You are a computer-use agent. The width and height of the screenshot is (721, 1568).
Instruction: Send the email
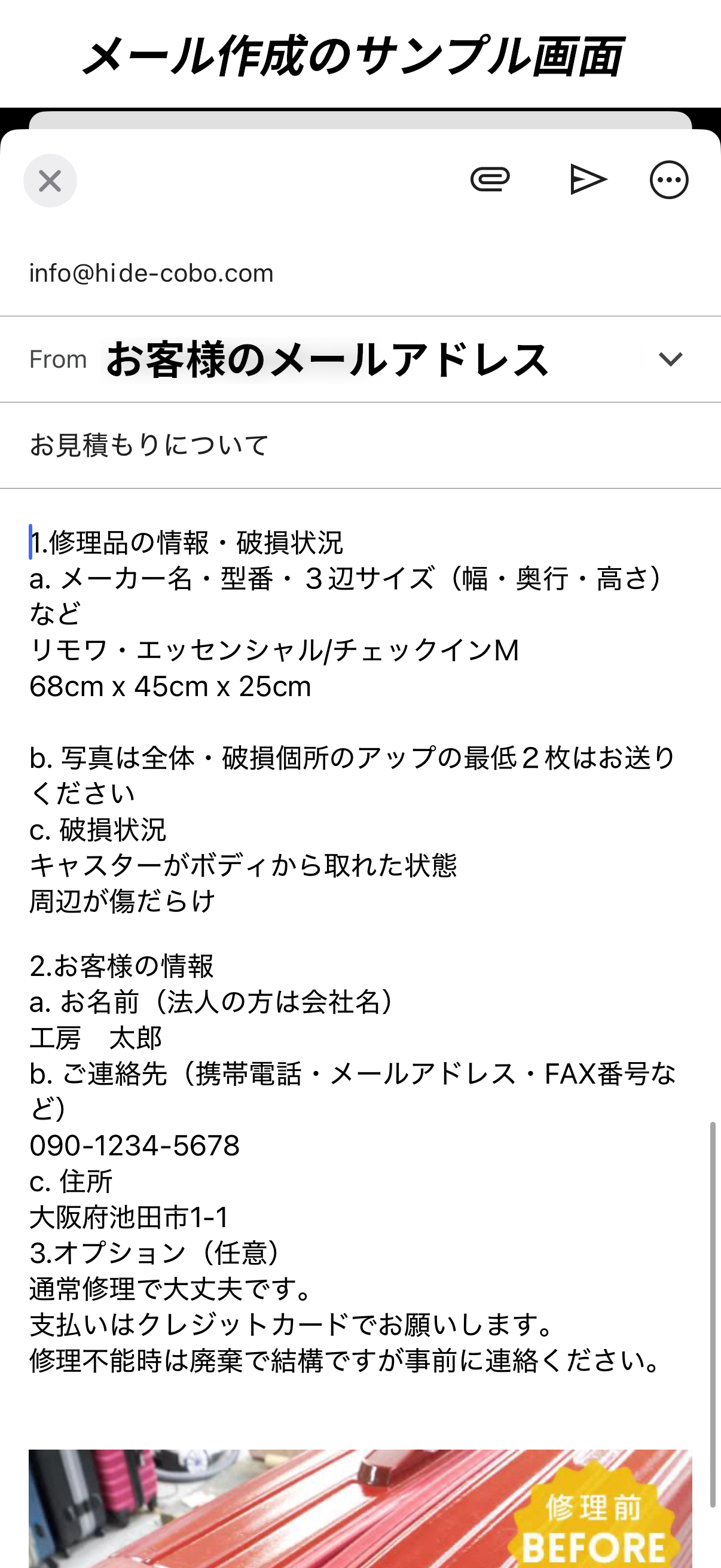(x=588, y=179)
